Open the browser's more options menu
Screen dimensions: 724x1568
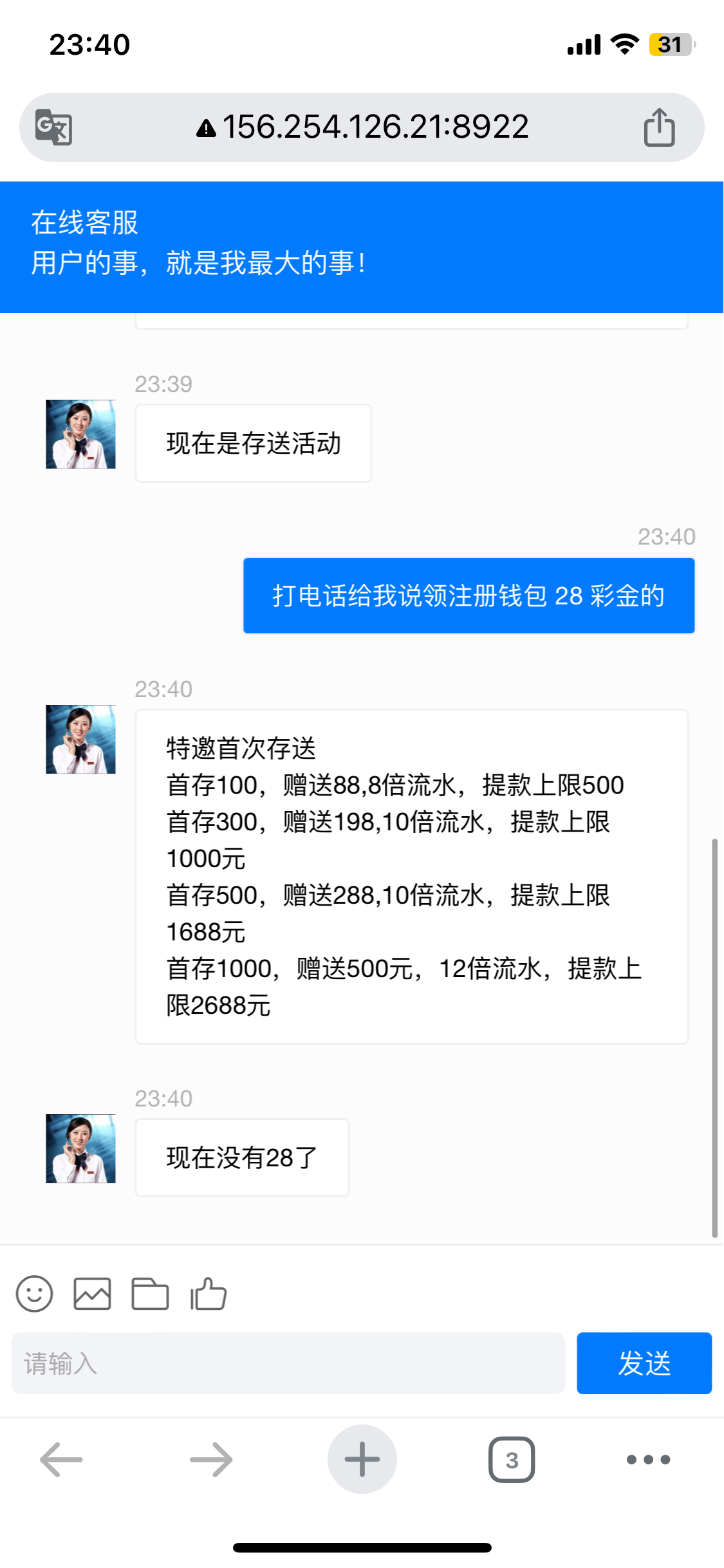tap(648, 1459)
